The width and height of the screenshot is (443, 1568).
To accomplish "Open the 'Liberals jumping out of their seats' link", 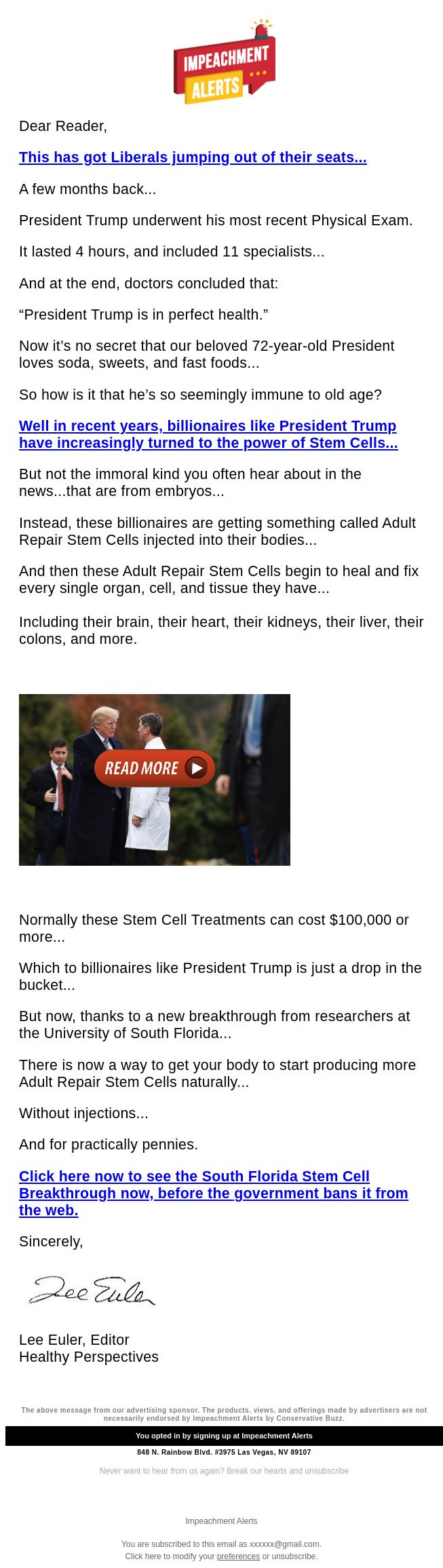I will (193, 157).
